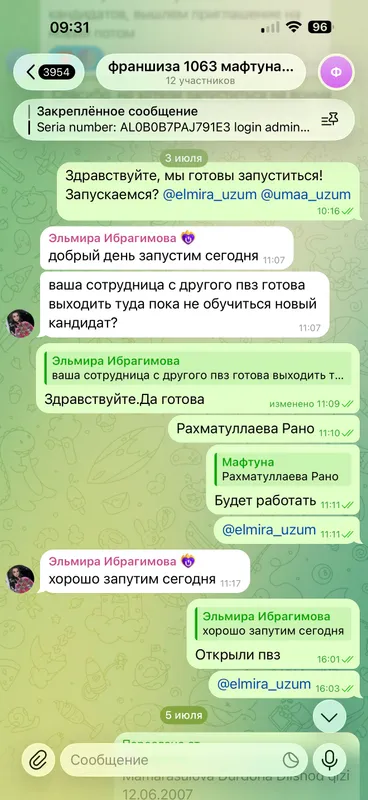Jump to the latest messages with the down arrow

click(330, 717)
